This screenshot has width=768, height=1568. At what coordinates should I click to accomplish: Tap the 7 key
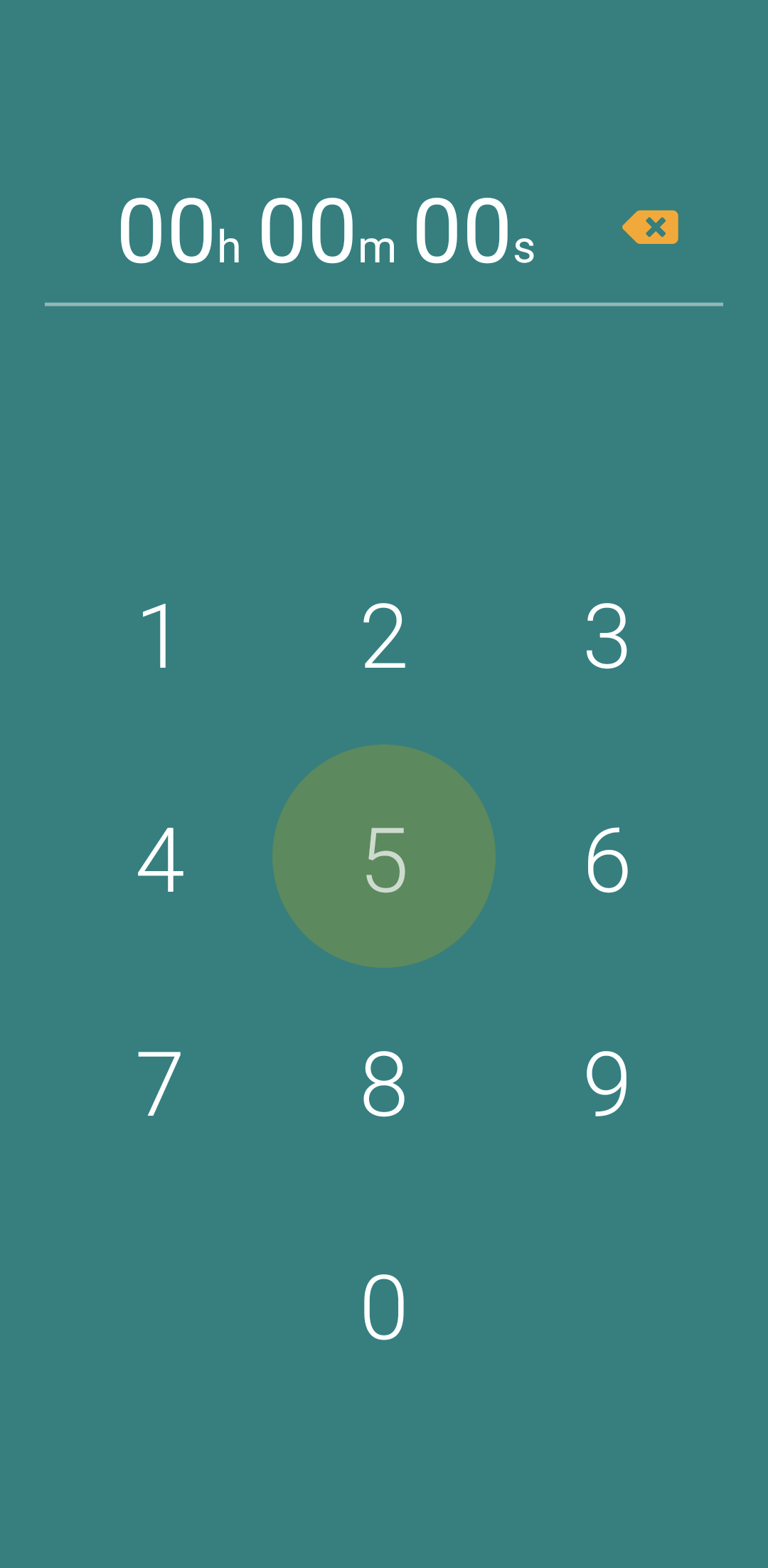tap(161, 1082)
